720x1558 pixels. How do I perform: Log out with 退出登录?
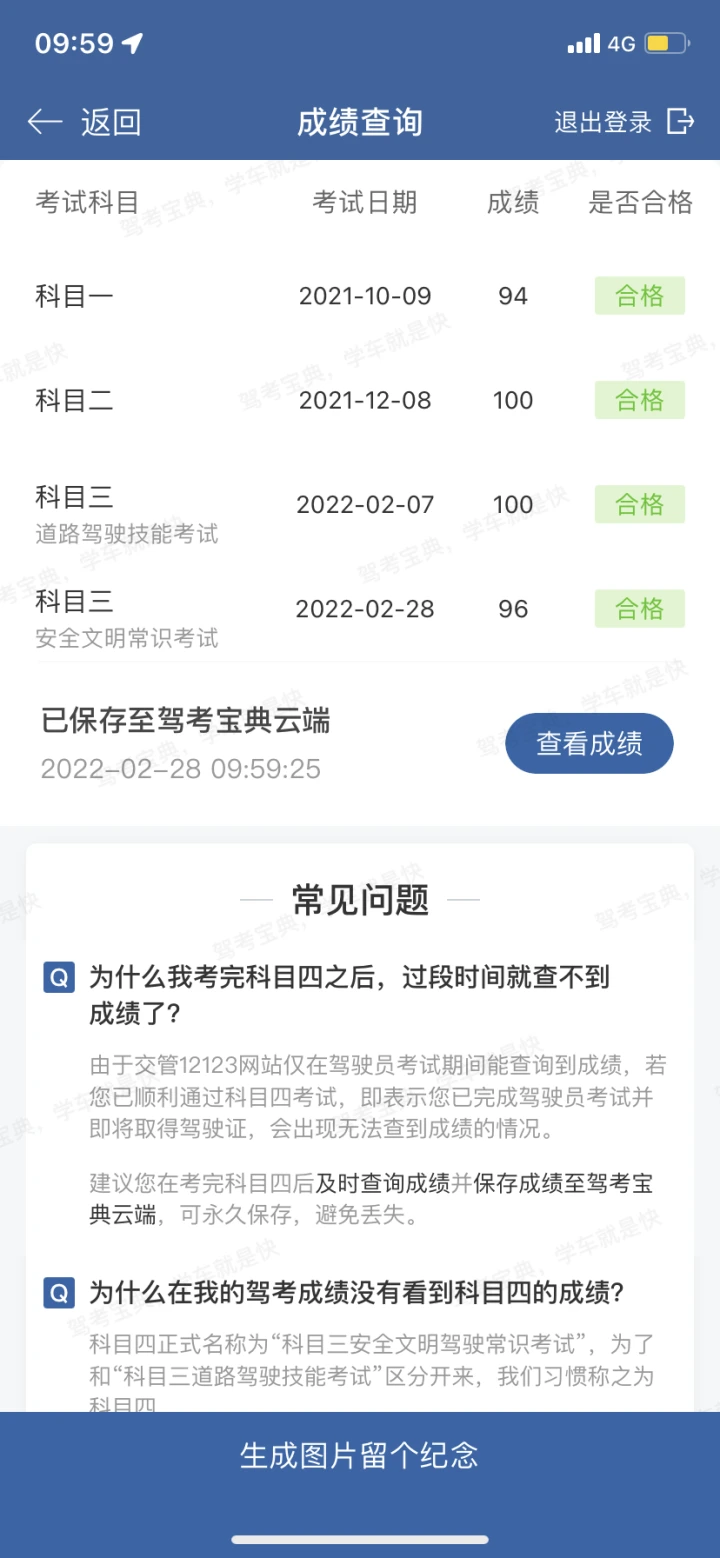tap(624, 122)
